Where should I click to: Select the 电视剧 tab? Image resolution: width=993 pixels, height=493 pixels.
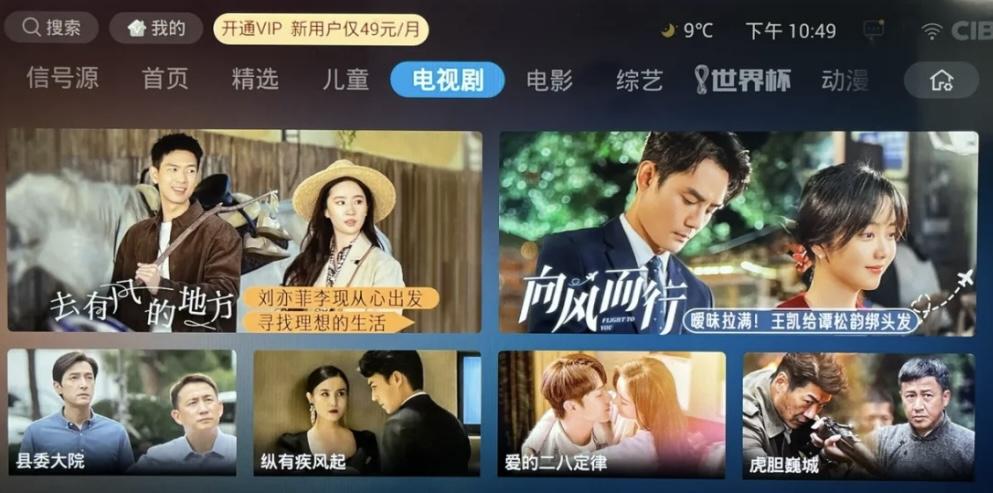point(447,80)
